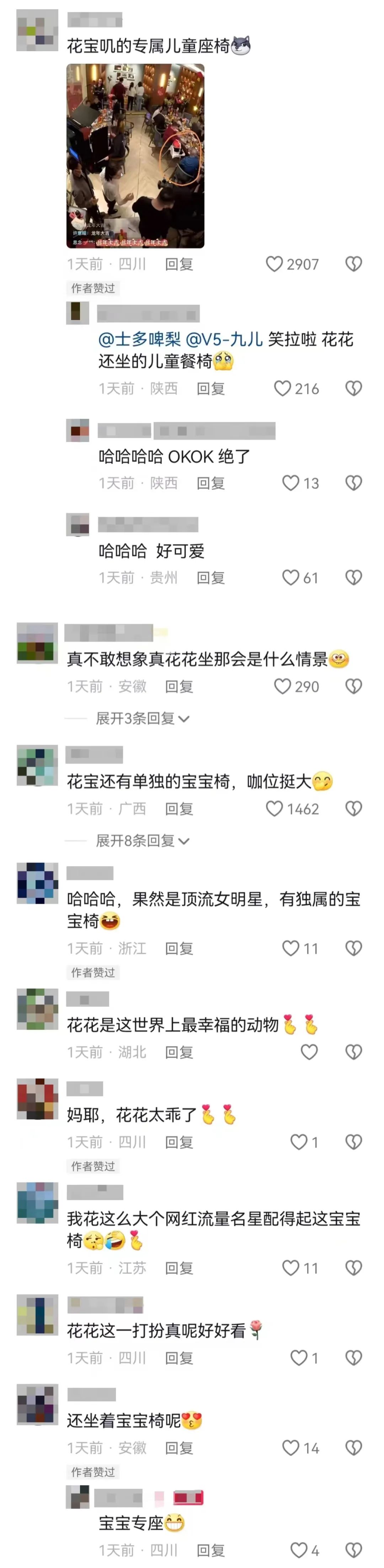This screenshot has height=1568, width=384.
Task: Open the @士多啤梨 mention link
Action: pos(139,339)
